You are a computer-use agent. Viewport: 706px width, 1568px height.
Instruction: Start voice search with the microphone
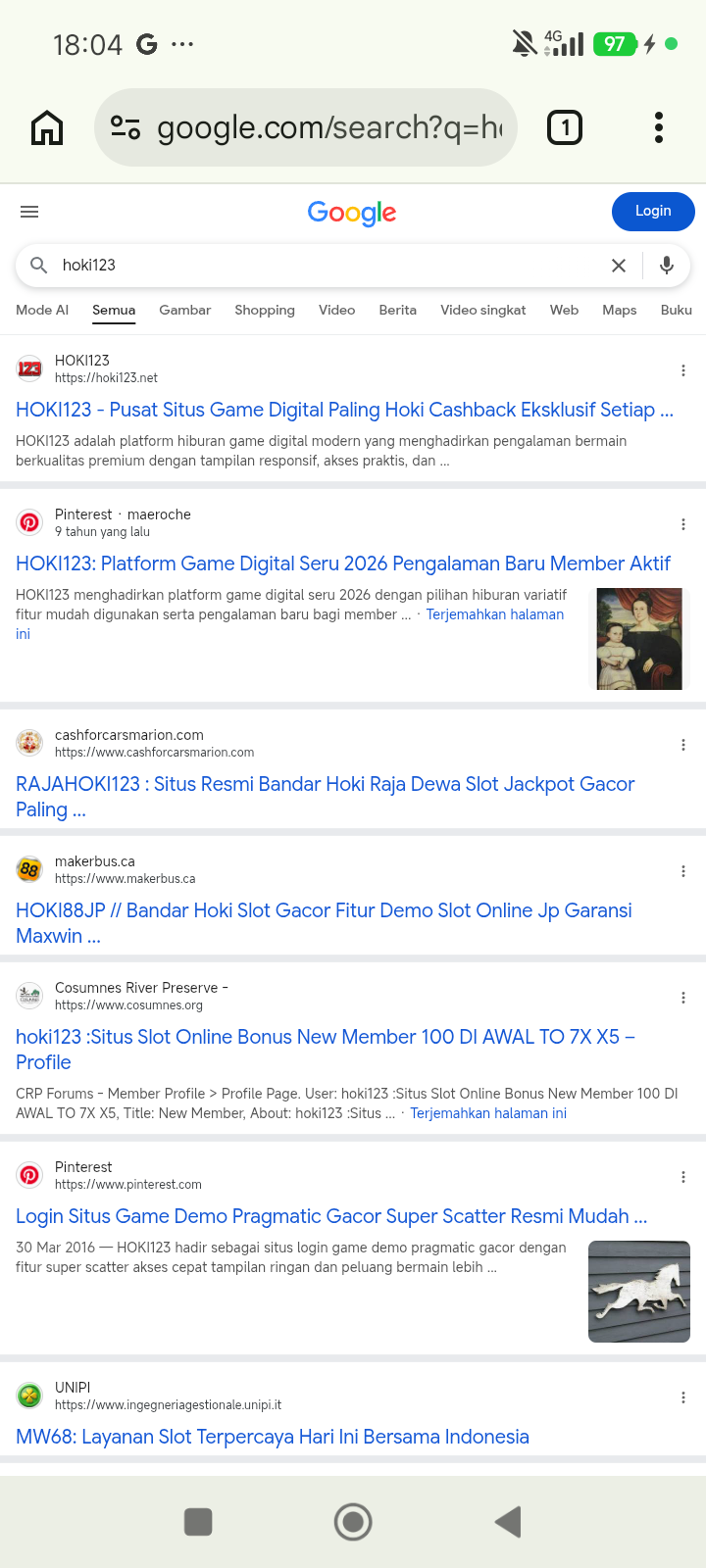[667, 266]
